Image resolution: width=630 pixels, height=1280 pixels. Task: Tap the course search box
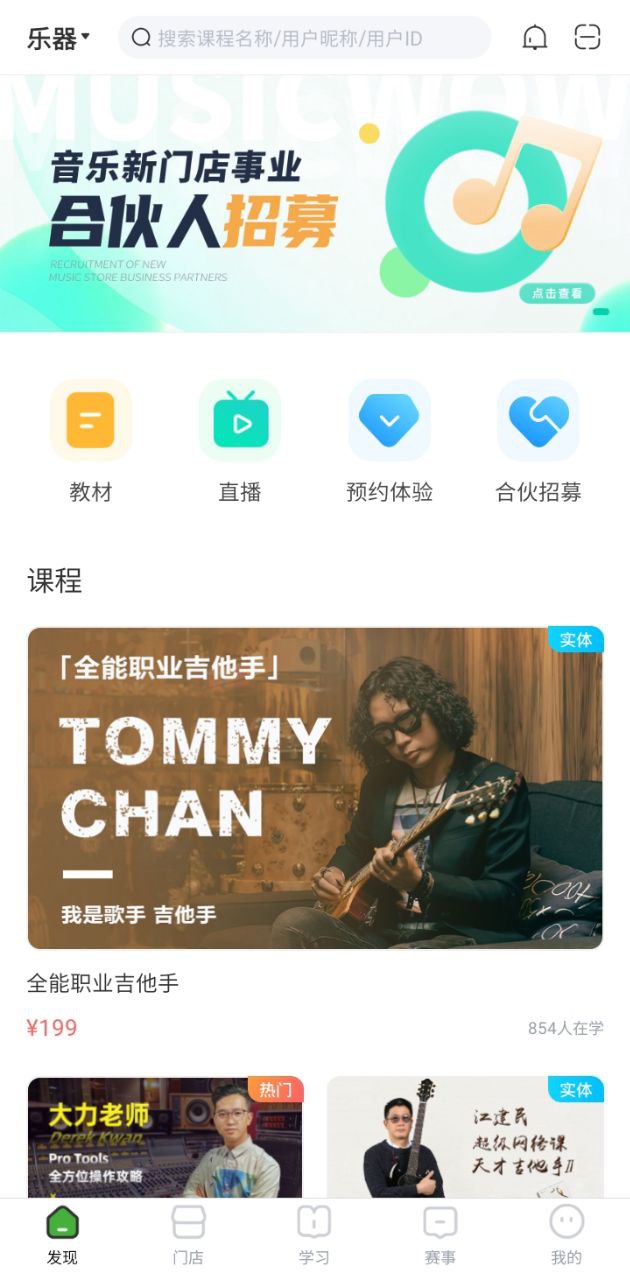pos(305,38)
